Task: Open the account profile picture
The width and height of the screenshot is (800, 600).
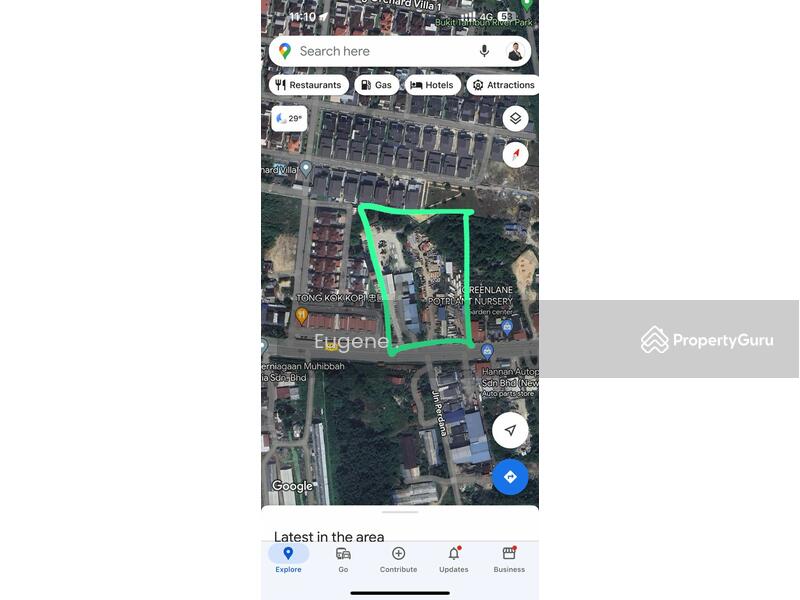Action: tap(514, 51)
